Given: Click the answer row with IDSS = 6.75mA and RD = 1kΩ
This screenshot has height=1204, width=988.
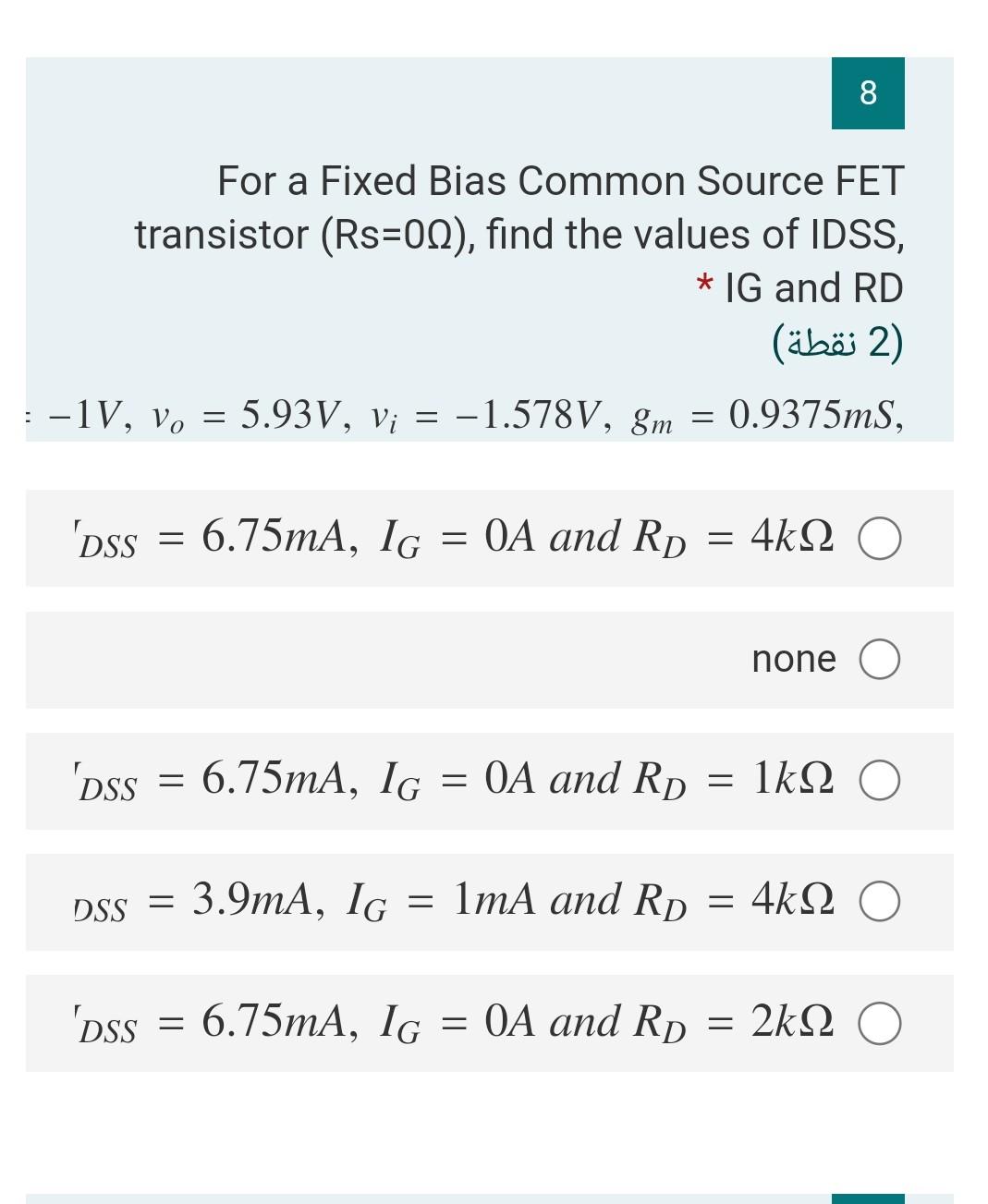Looking at the screenshot, I should tap(462, 781).
